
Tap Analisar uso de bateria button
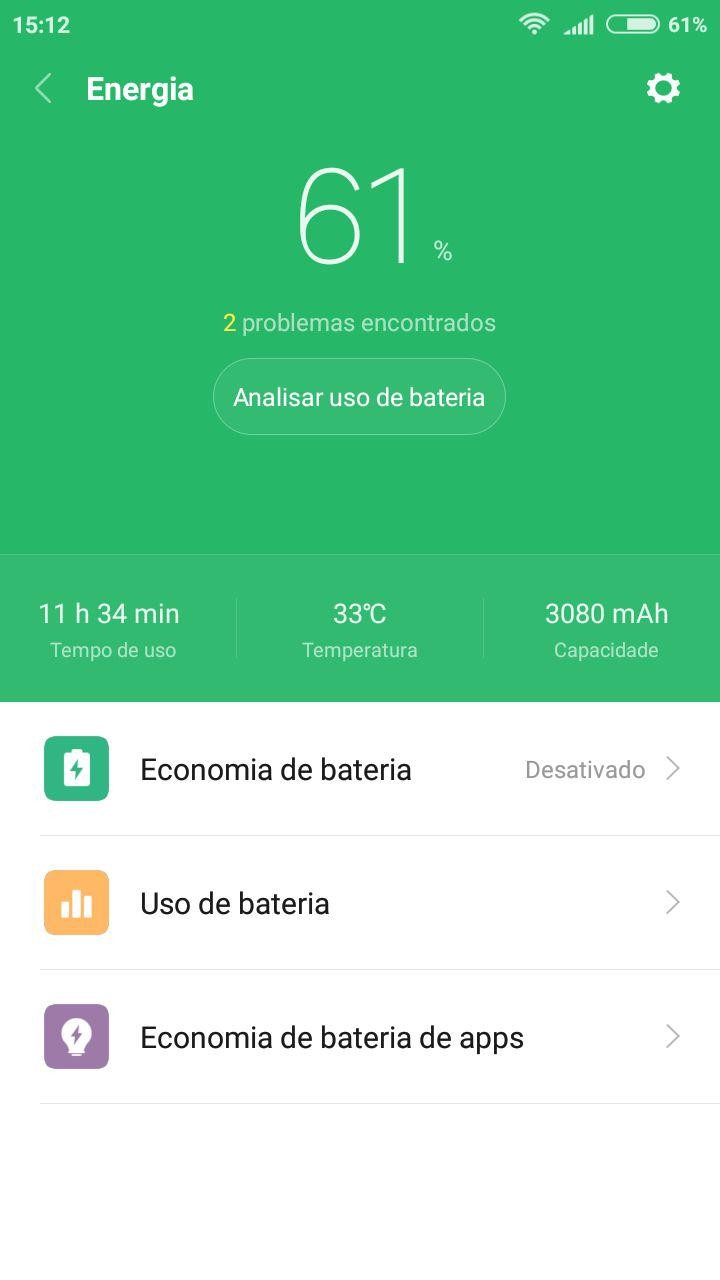tap(359, 397)
